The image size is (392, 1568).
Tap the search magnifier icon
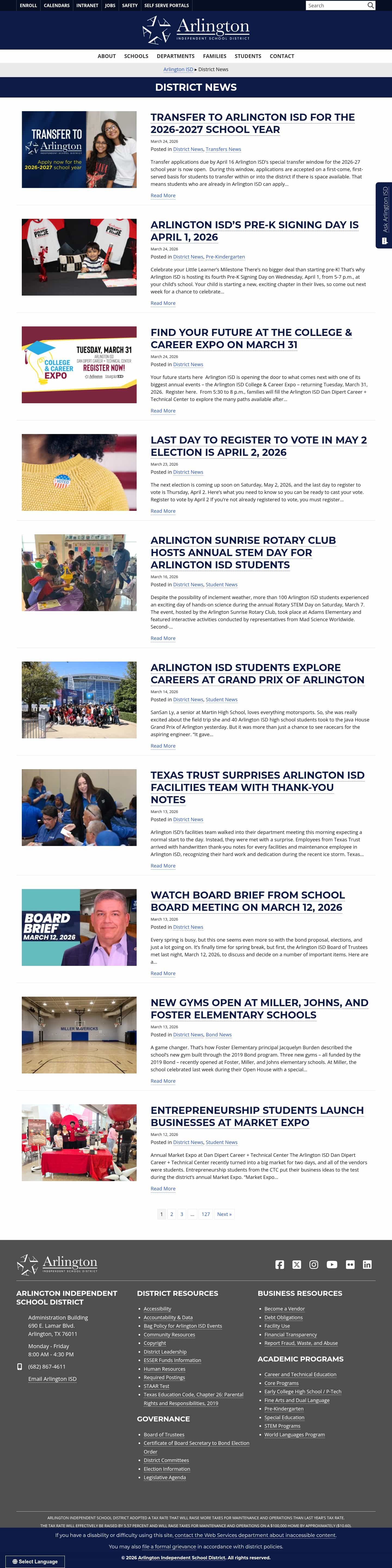(x=370, y=5)
